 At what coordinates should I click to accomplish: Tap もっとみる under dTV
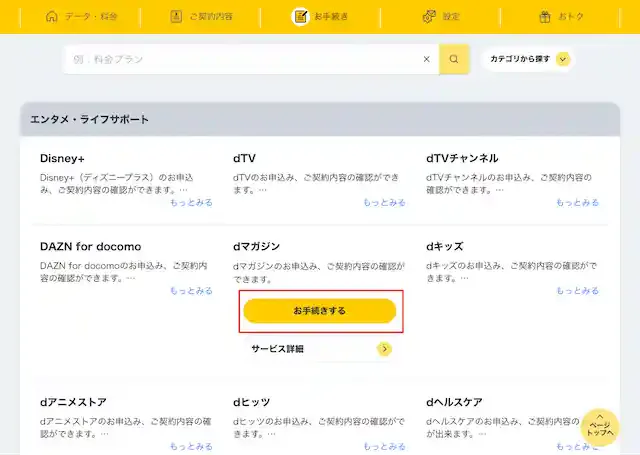pos(384,202)
